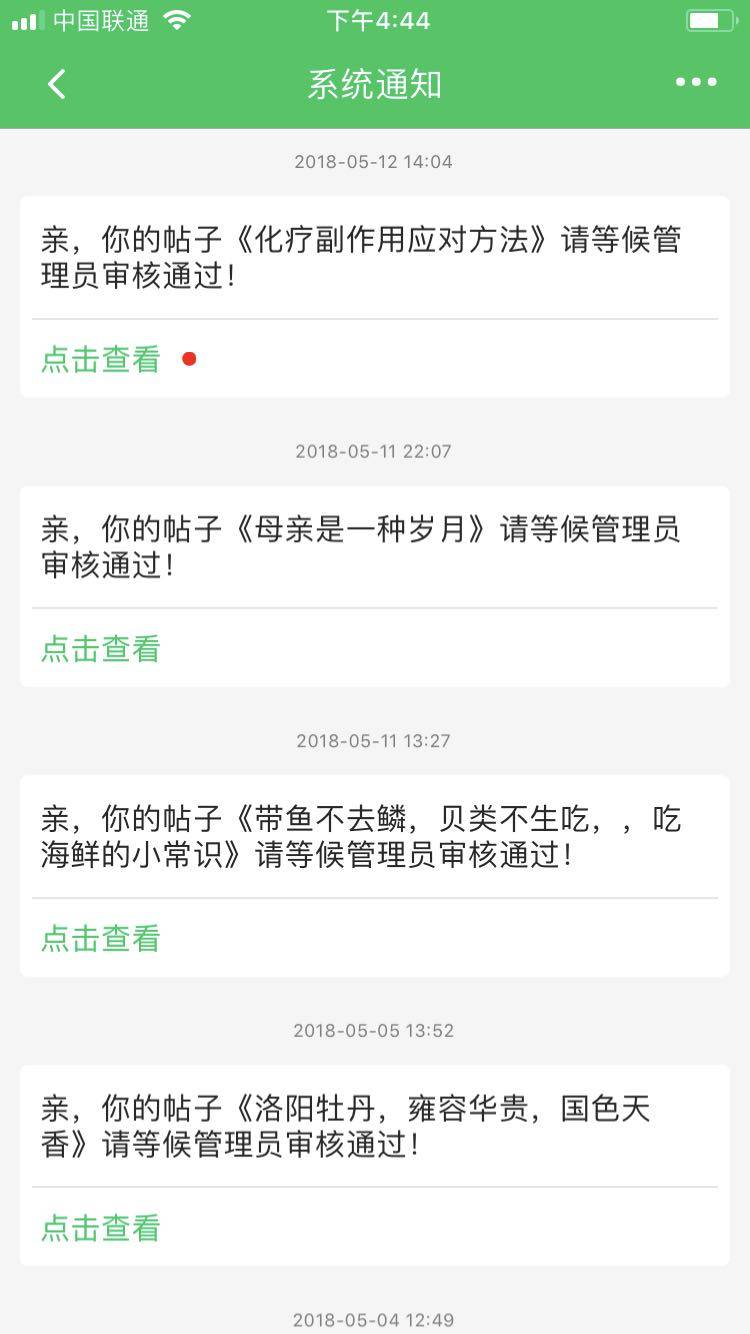Open the three-dot overflow menu
750x1334 pixels.
pyautogui.click(x=695, y=83)
